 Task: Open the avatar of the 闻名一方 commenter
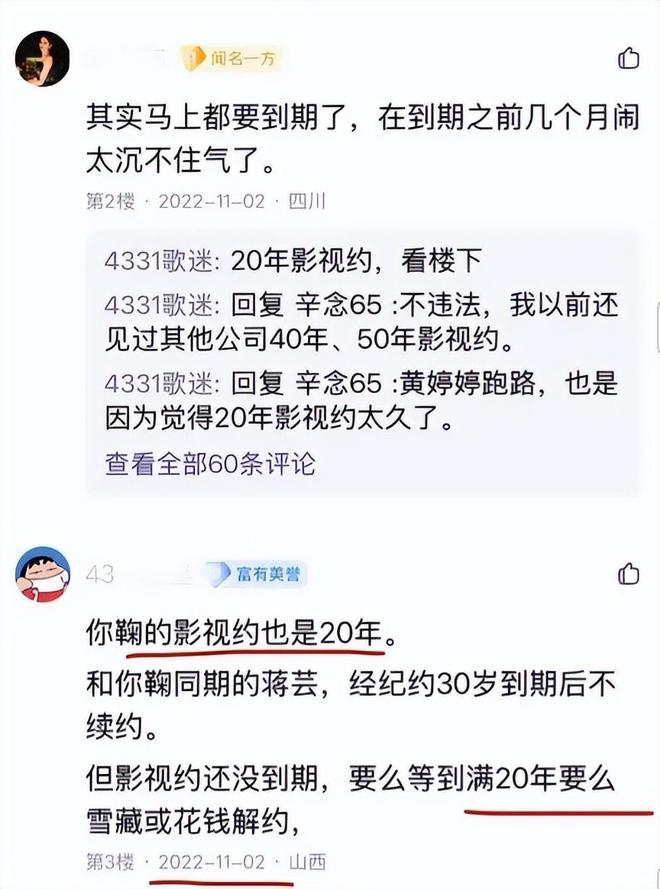click(42, 58)
